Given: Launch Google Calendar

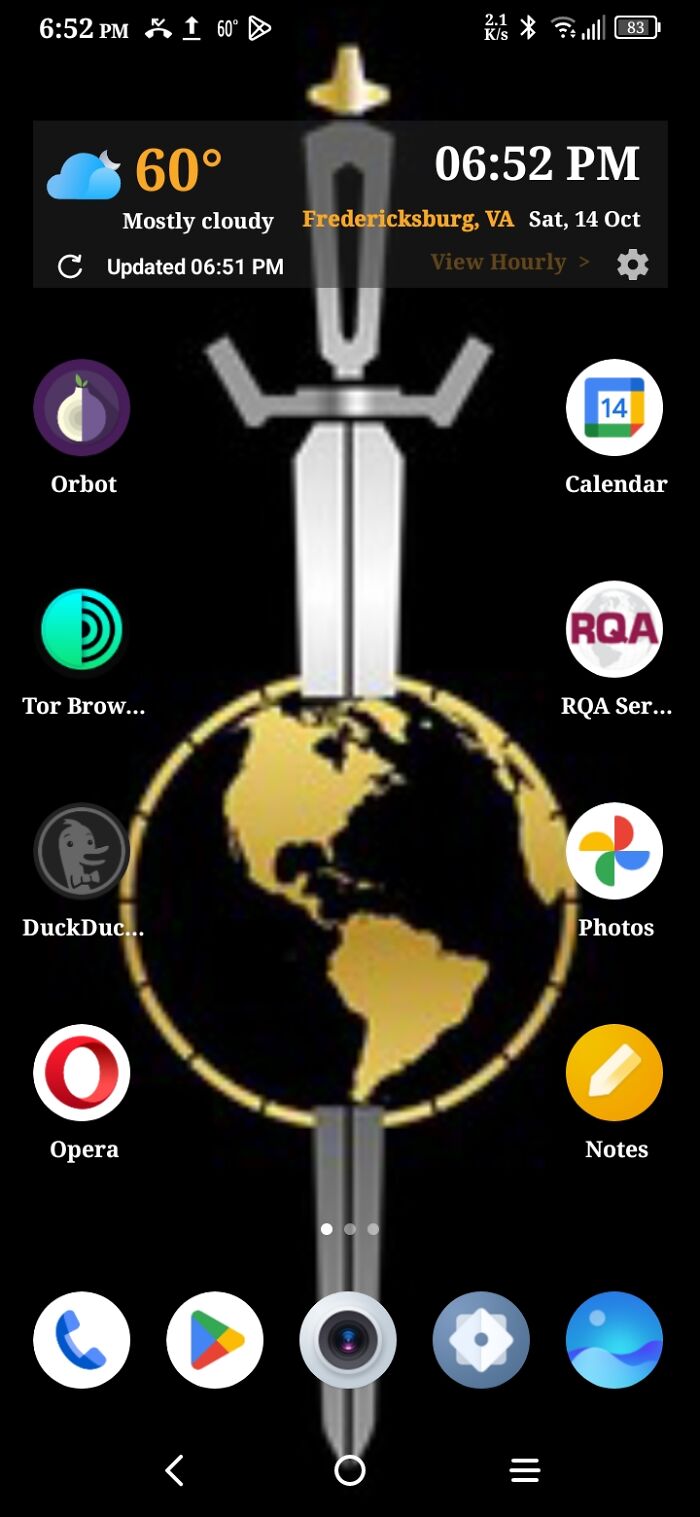Looking at the screenshot, I should [614, 408].
